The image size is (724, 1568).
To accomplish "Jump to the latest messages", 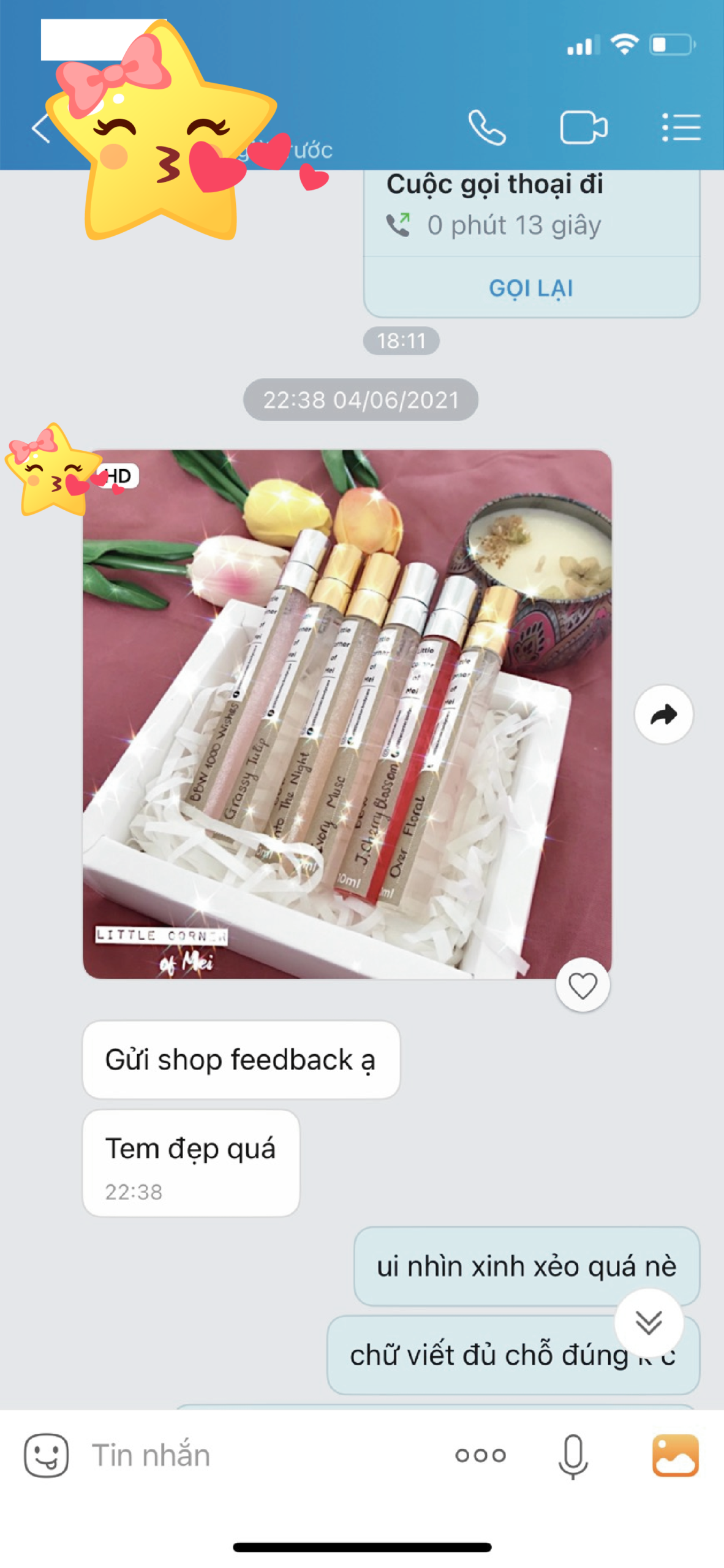I will coord(649,1322).
